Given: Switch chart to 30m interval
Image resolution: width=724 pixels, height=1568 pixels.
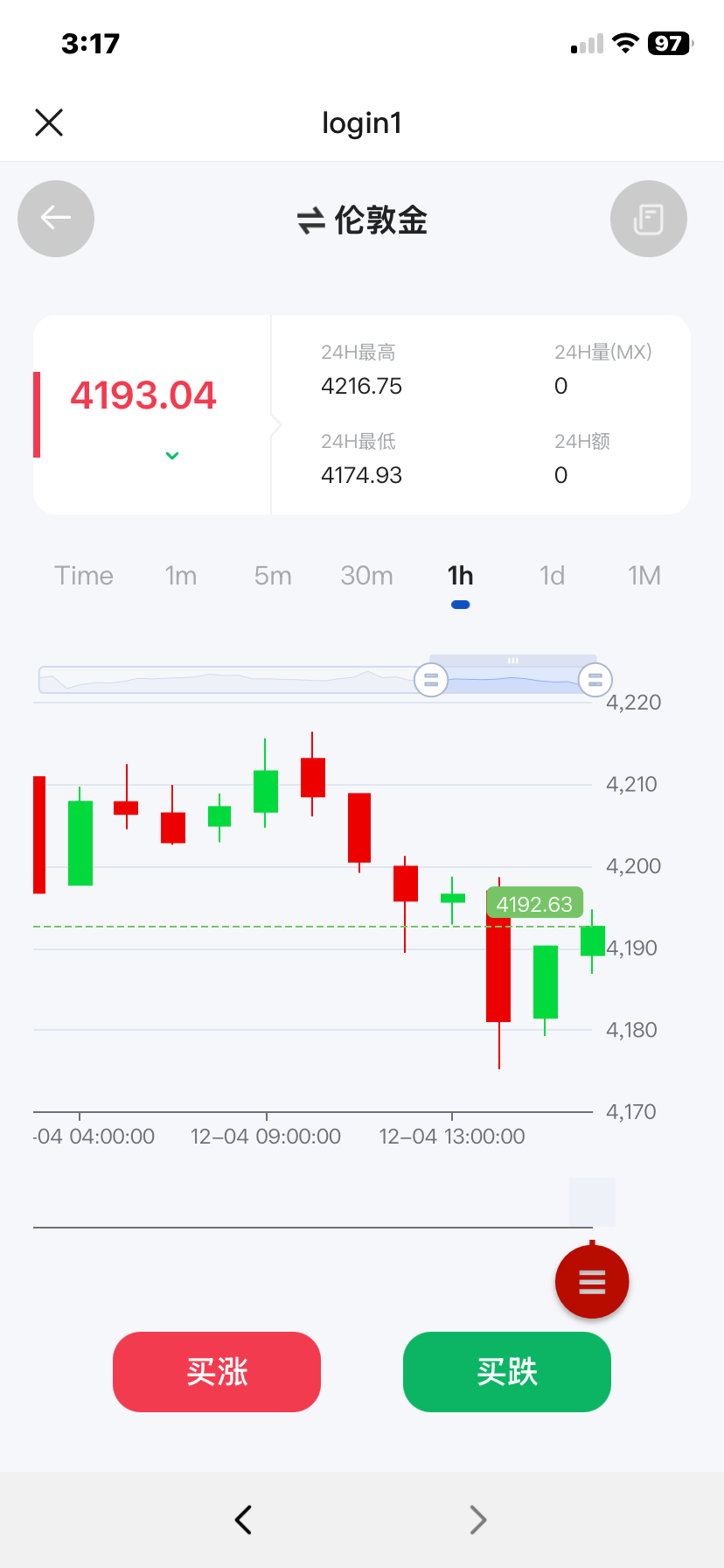Looking at the screenshot, I should click(x=366, y=576).
